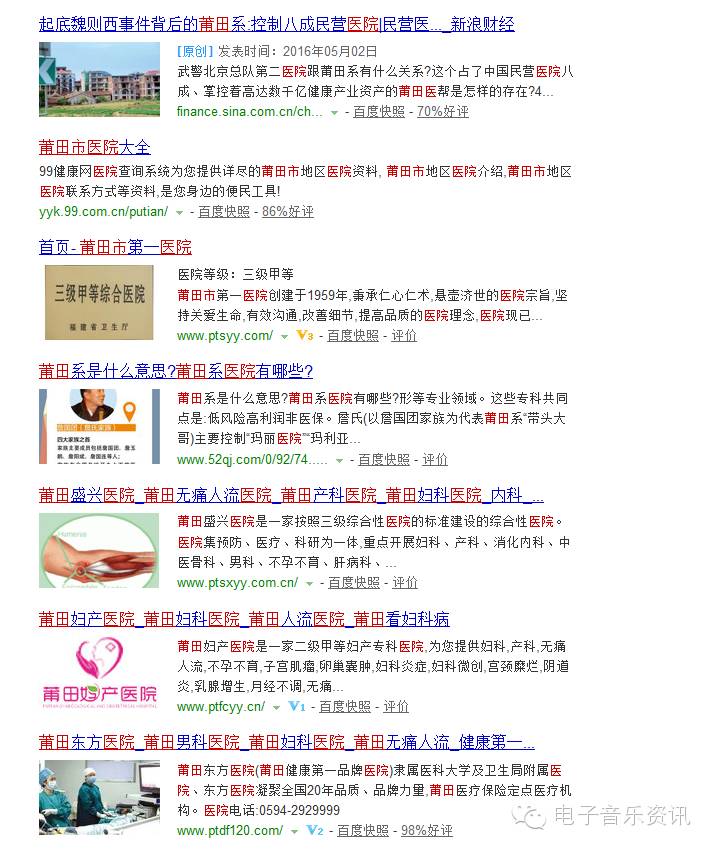Open the Sina Finance result about 莆田系 民营医院

pos(276,24)
